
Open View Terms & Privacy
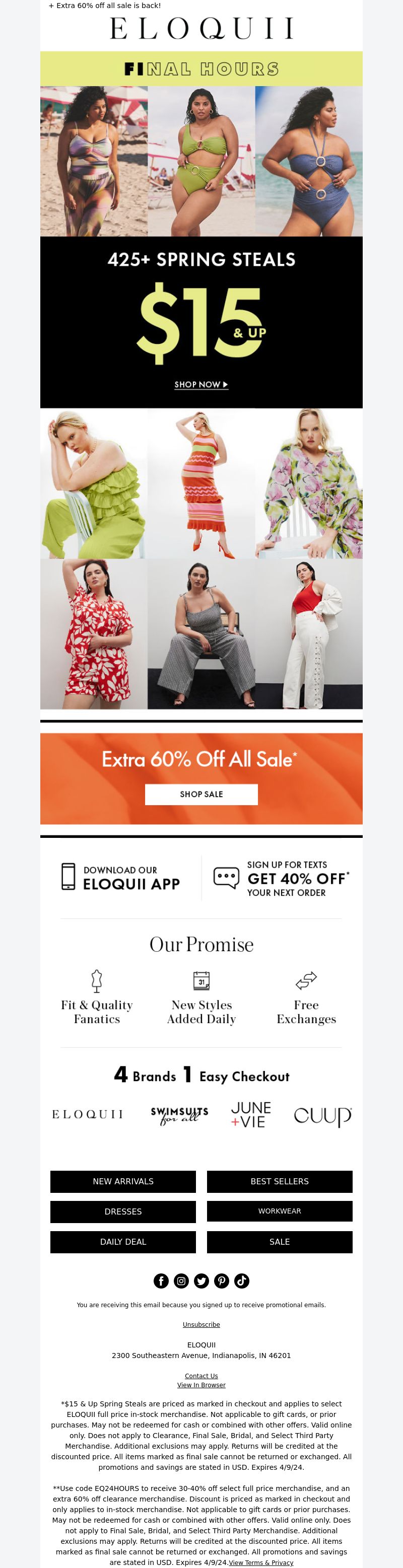click(x=260, y=1562)
